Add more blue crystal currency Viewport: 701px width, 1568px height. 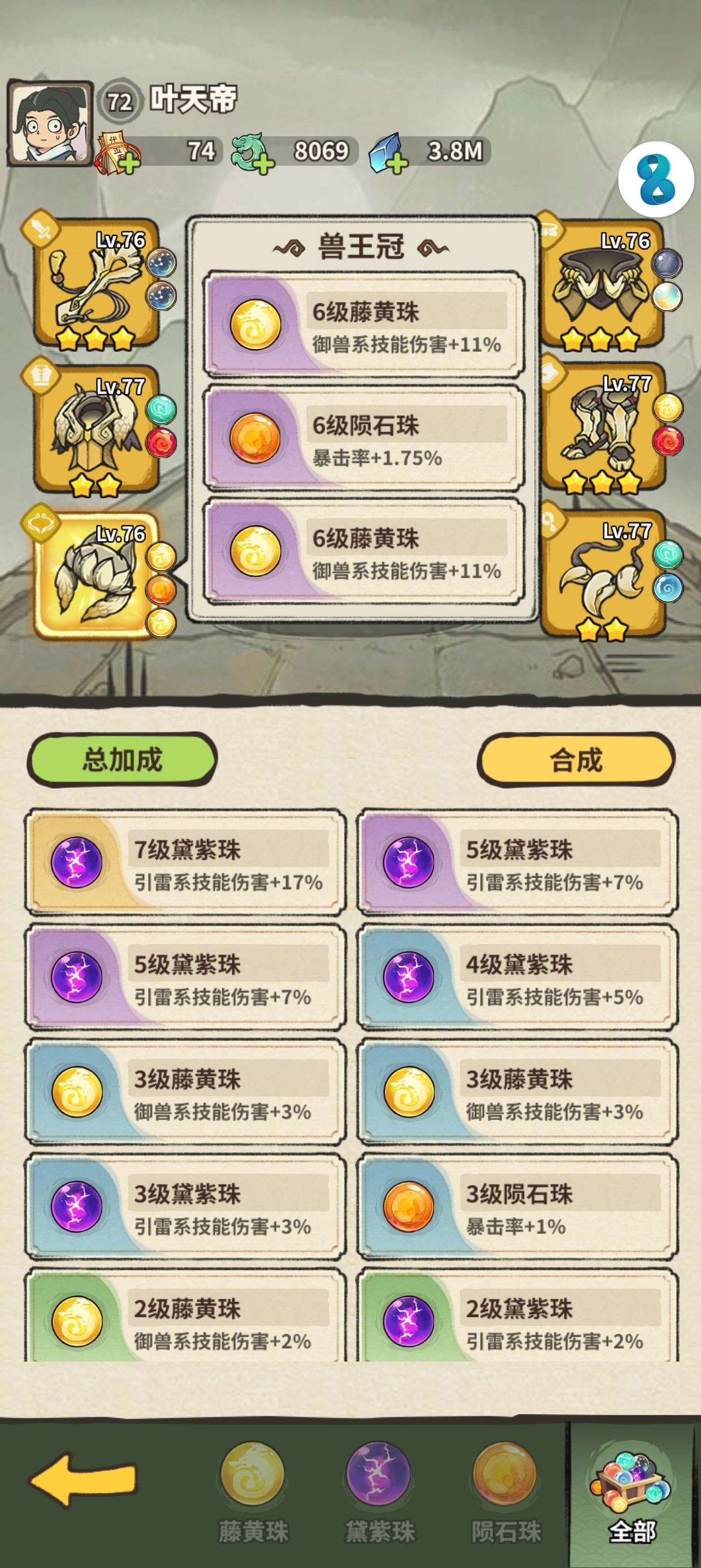397,163
